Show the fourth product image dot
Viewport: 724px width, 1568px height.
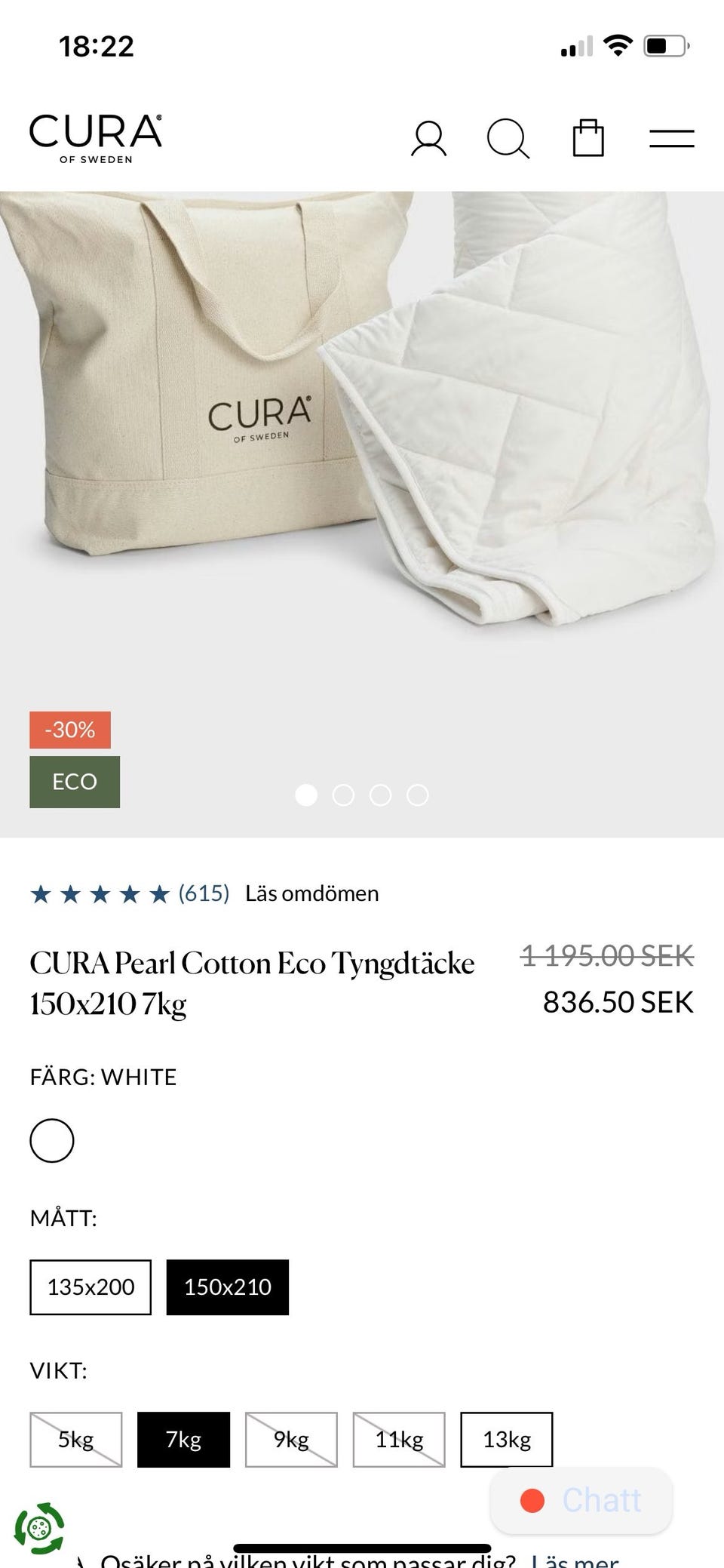[418, 795]
